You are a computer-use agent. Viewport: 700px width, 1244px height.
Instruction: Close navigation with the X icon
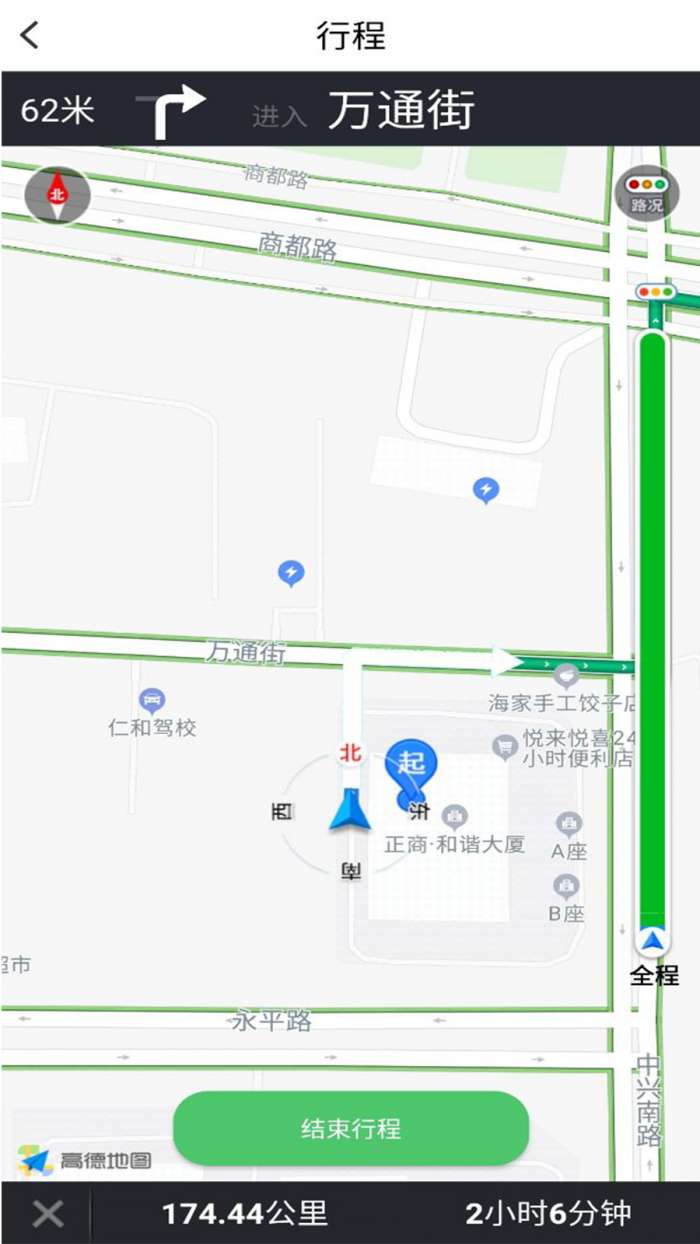tap(47, 1214)
